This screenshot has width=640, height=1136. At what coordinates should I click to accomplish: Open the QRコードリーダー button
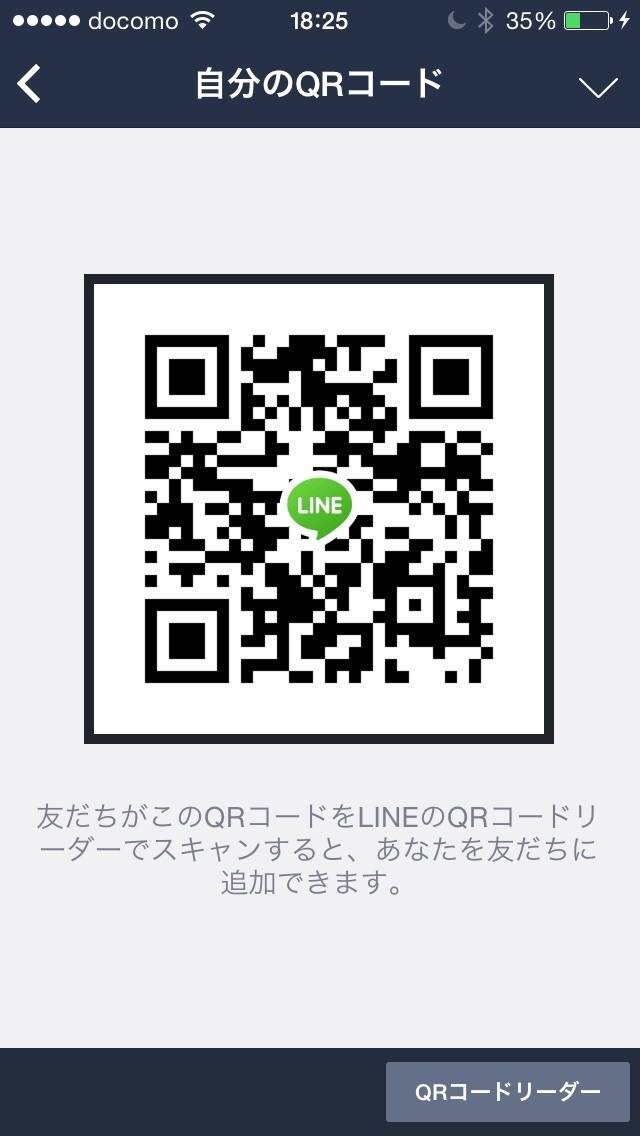click(x=507, y=1092)
